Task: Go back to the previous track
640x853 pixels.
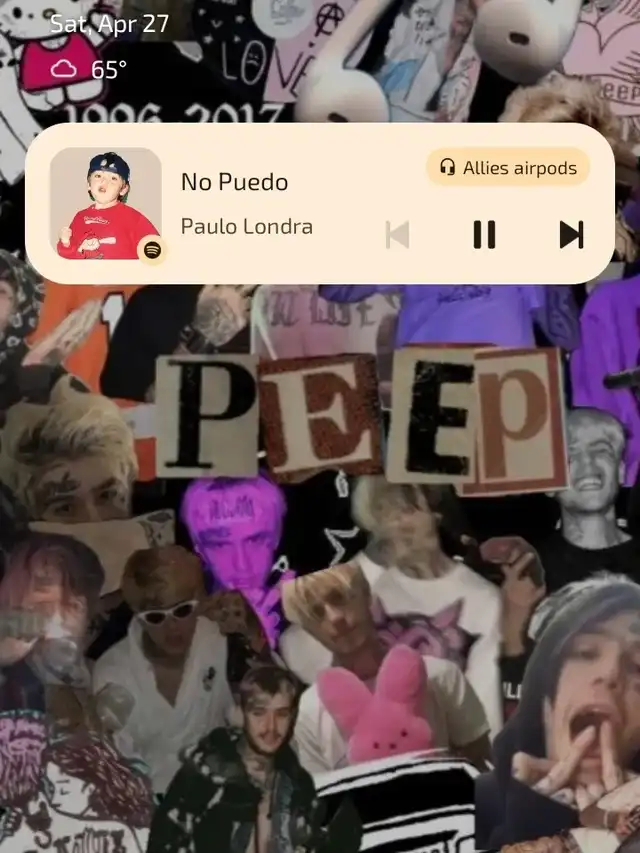Action: point(397,234)
